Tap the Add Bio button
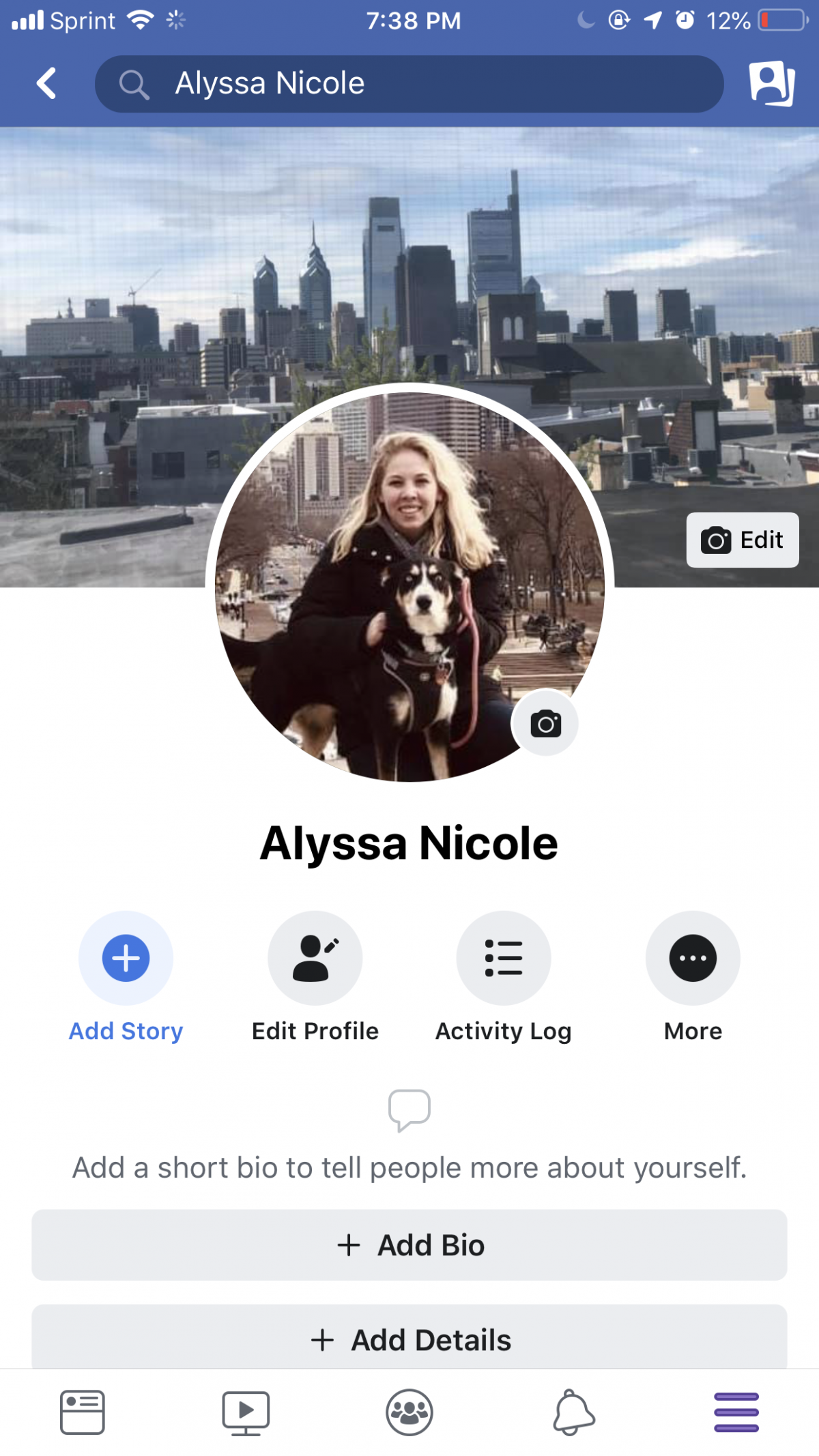The image size is (819, 1456). 409,1245
